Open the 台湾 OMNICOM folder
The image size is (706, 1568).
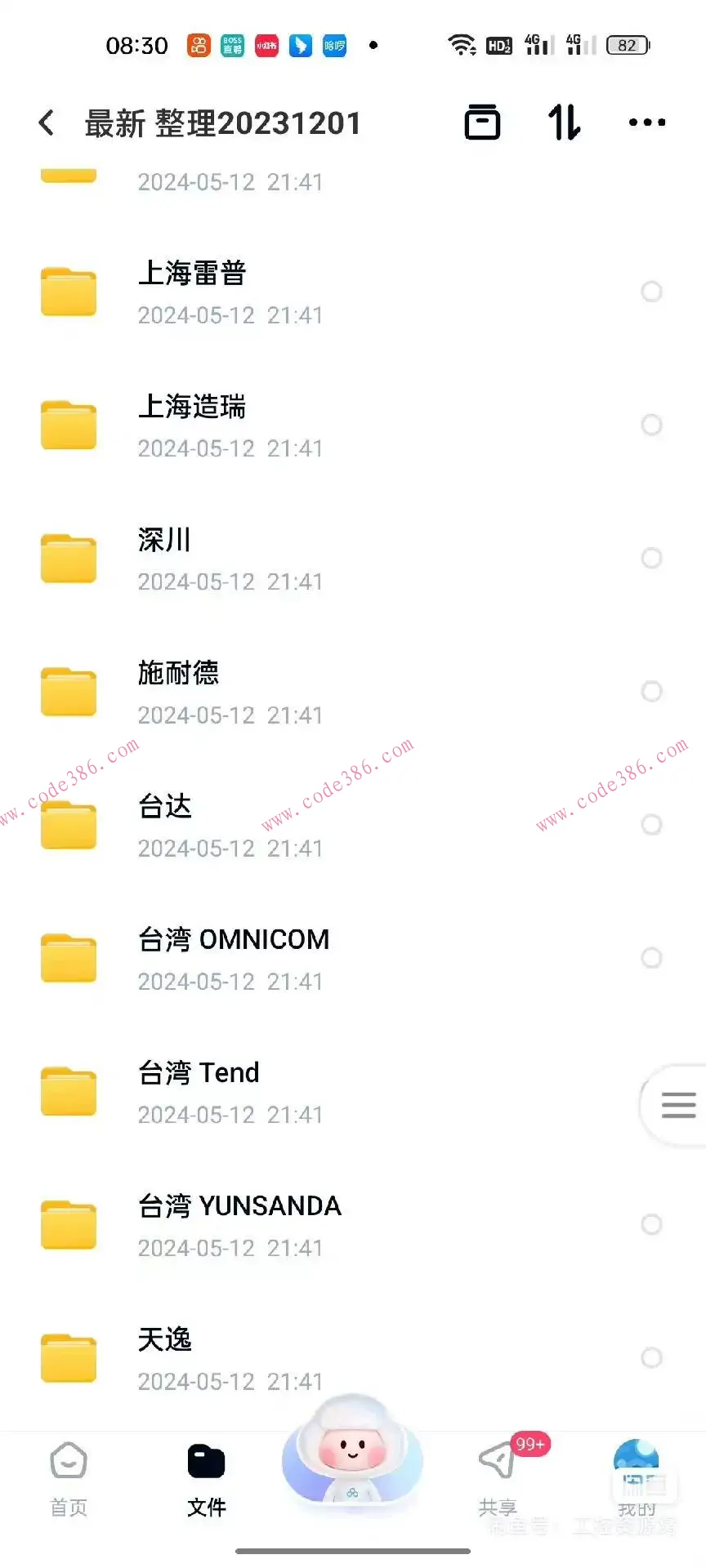[233, 939]
